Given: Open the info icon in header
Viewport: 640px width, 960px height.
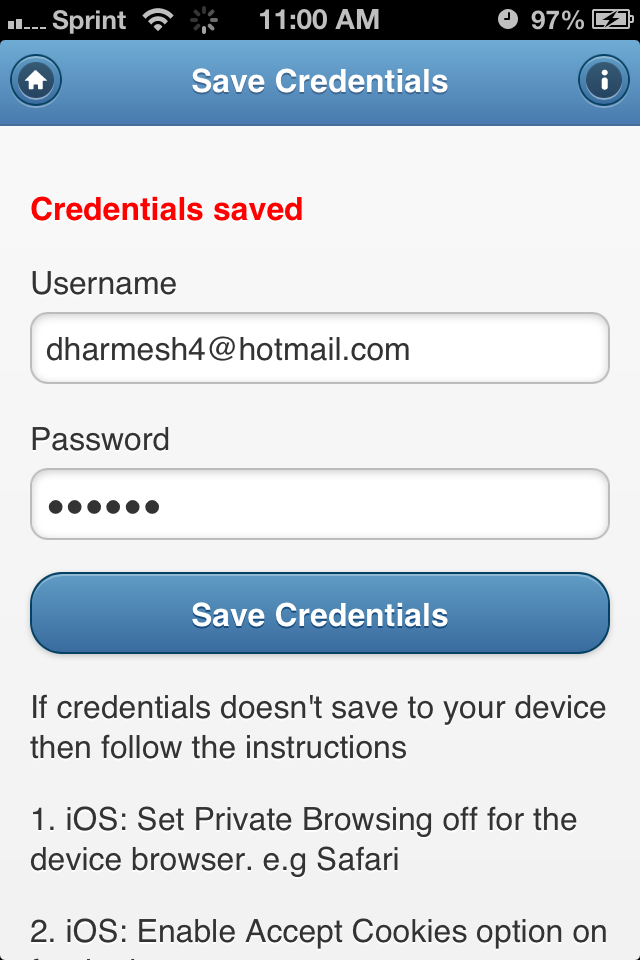Looking at the screenshot, I should tap(603, 81).
